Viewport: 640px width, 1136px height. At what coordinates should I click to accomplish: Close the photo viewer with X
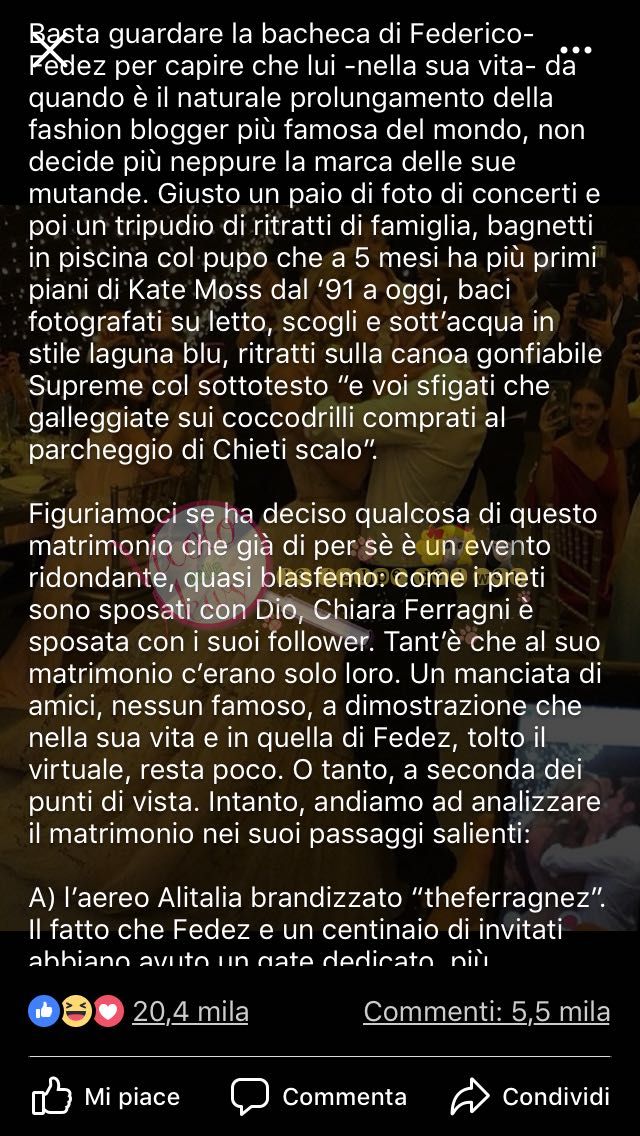(48, 49)
